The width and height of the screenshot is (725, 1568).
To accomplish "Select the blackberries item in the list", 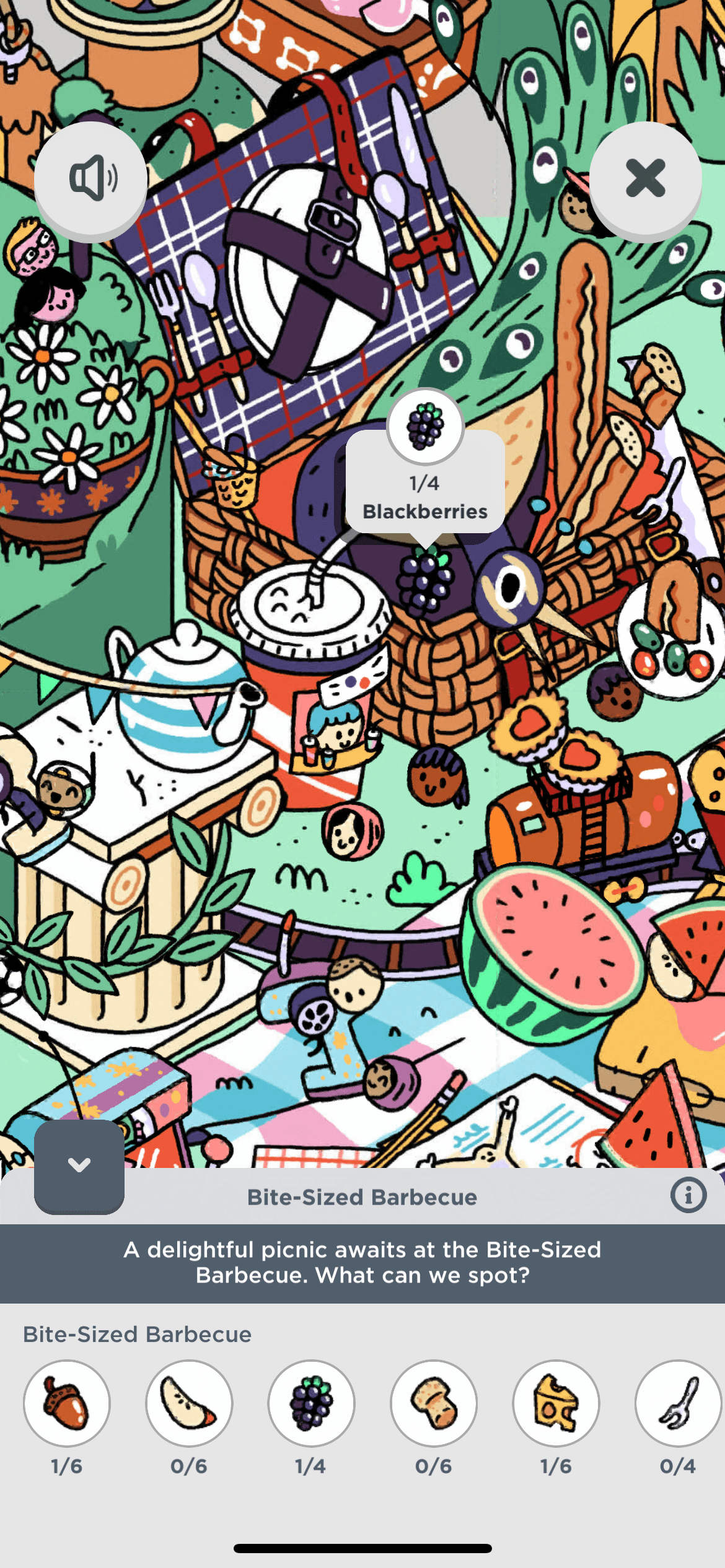I will [x=311, y=1403].
